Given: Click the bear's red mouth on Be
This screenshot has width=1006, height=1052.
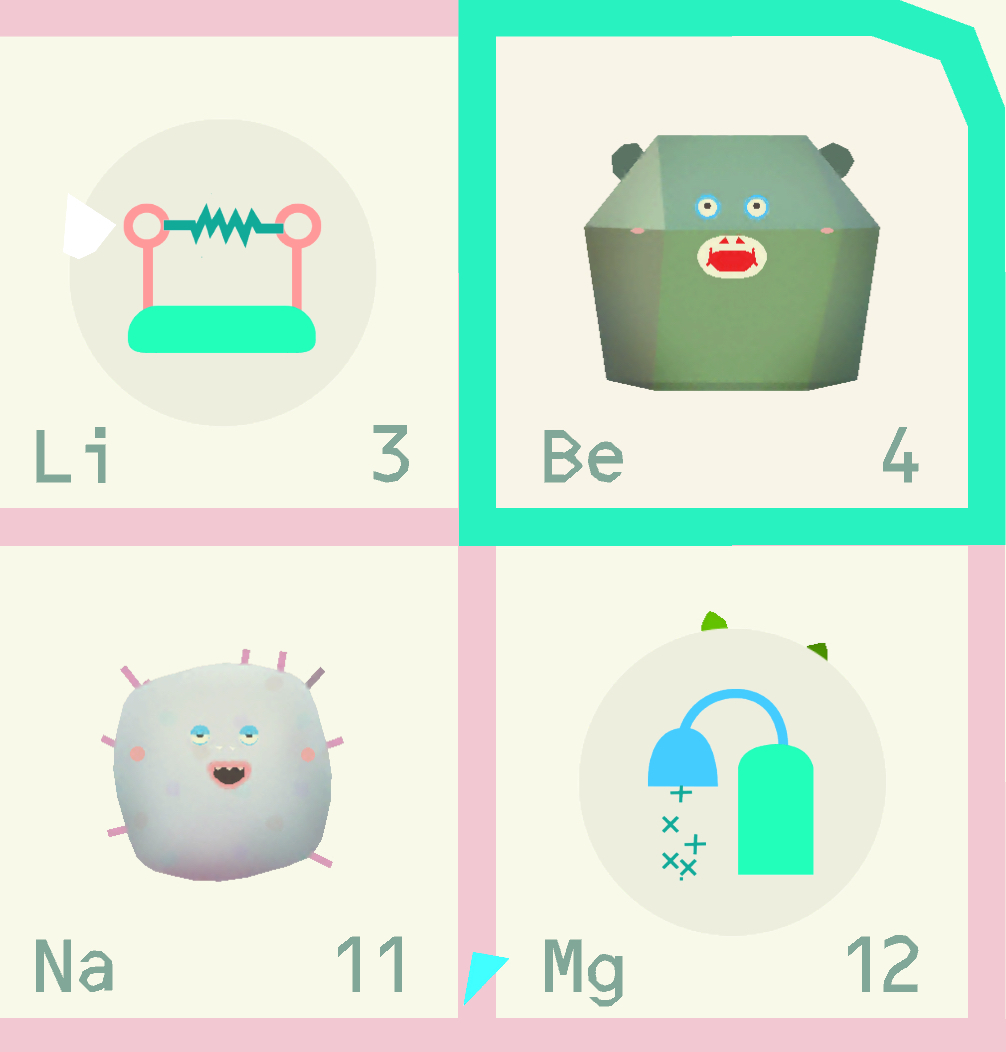Looking at the screenshot, I should pos(732,258).
